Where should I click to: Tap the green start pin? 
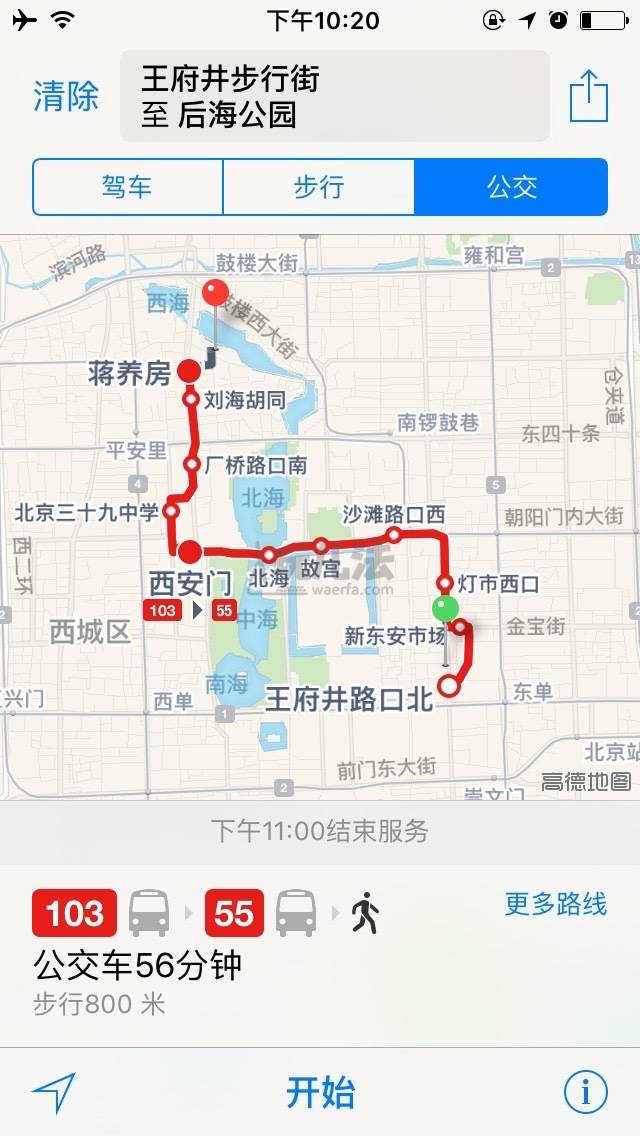pos(445,608)
